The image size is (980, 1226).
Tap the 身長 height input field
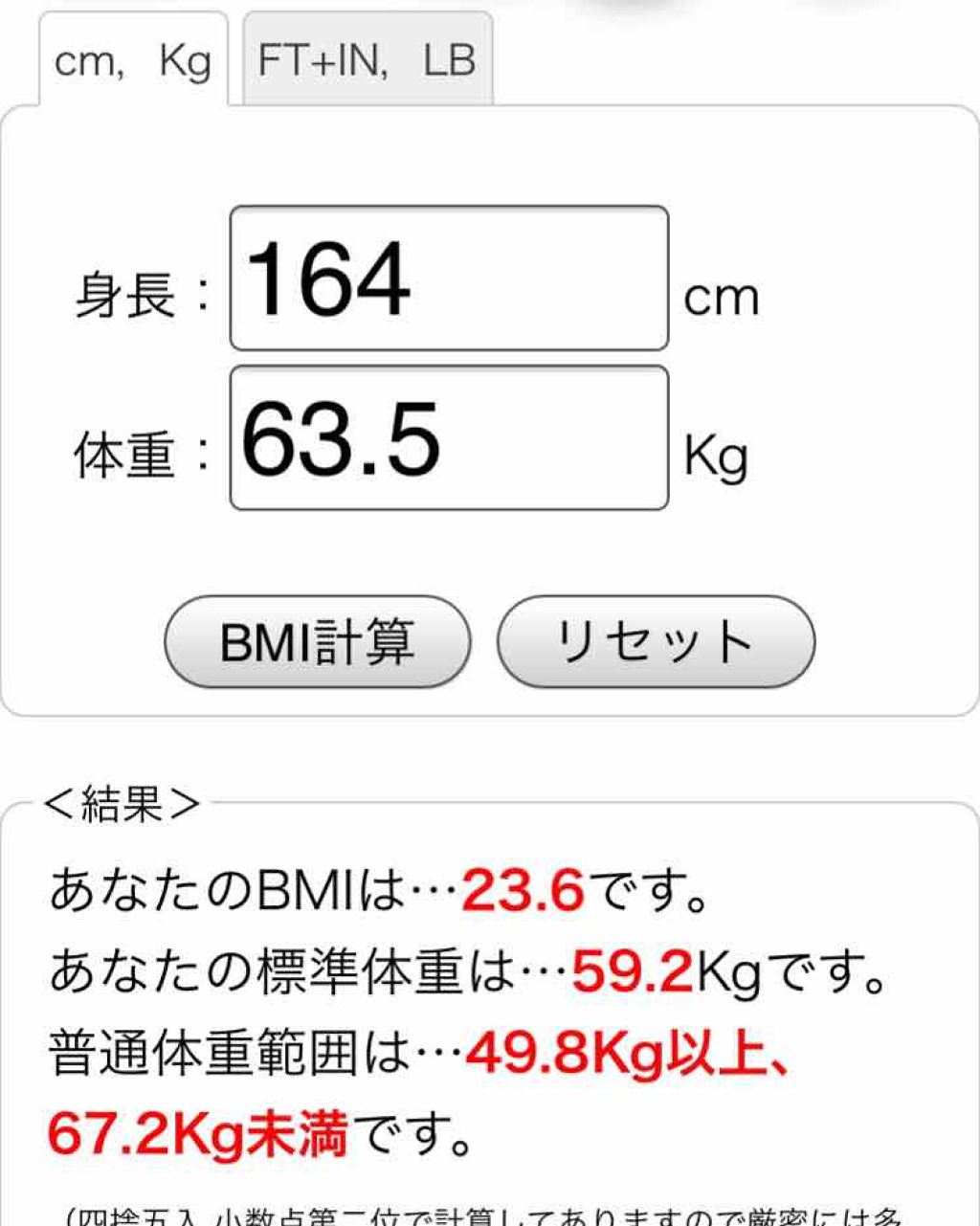pos(449,279)
